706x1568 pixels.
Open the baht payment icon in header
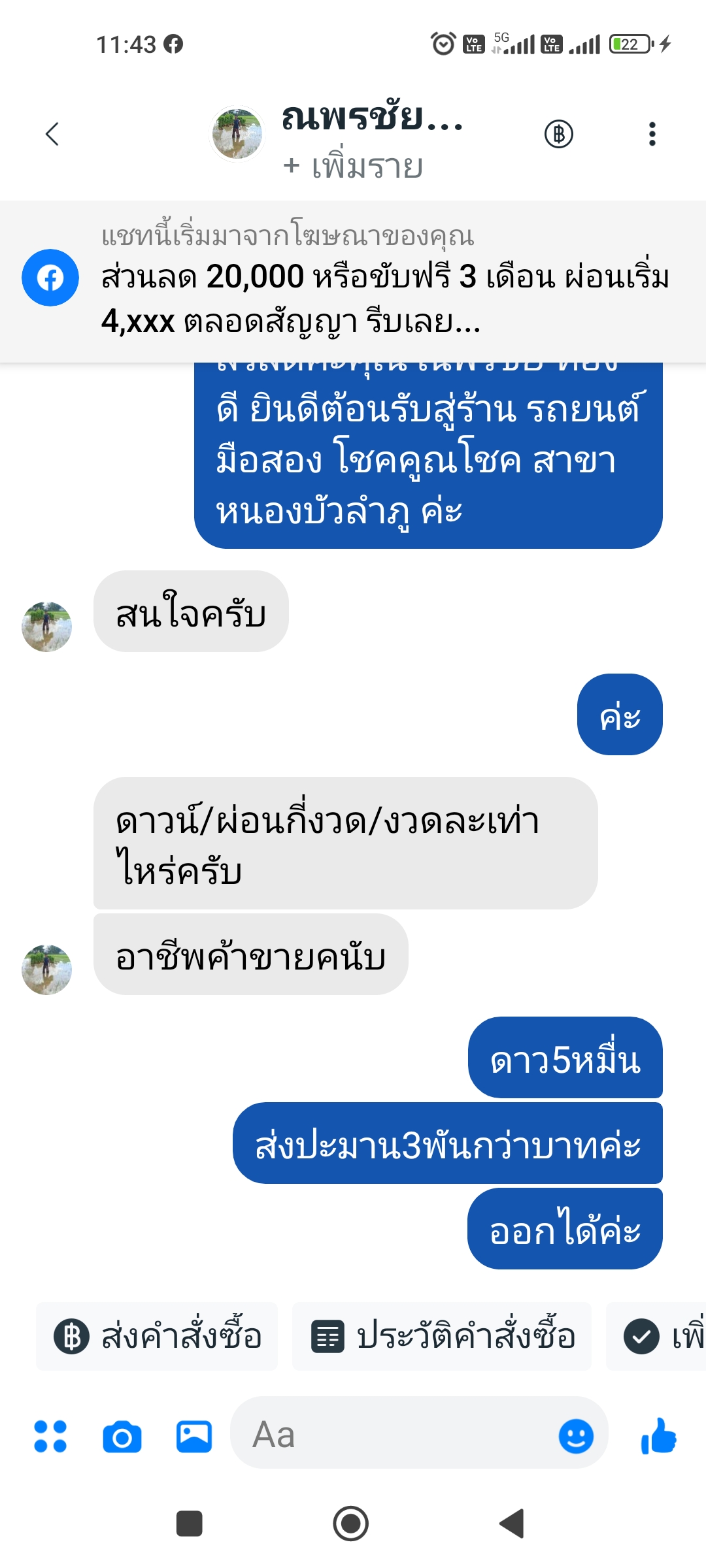point(559,134)
